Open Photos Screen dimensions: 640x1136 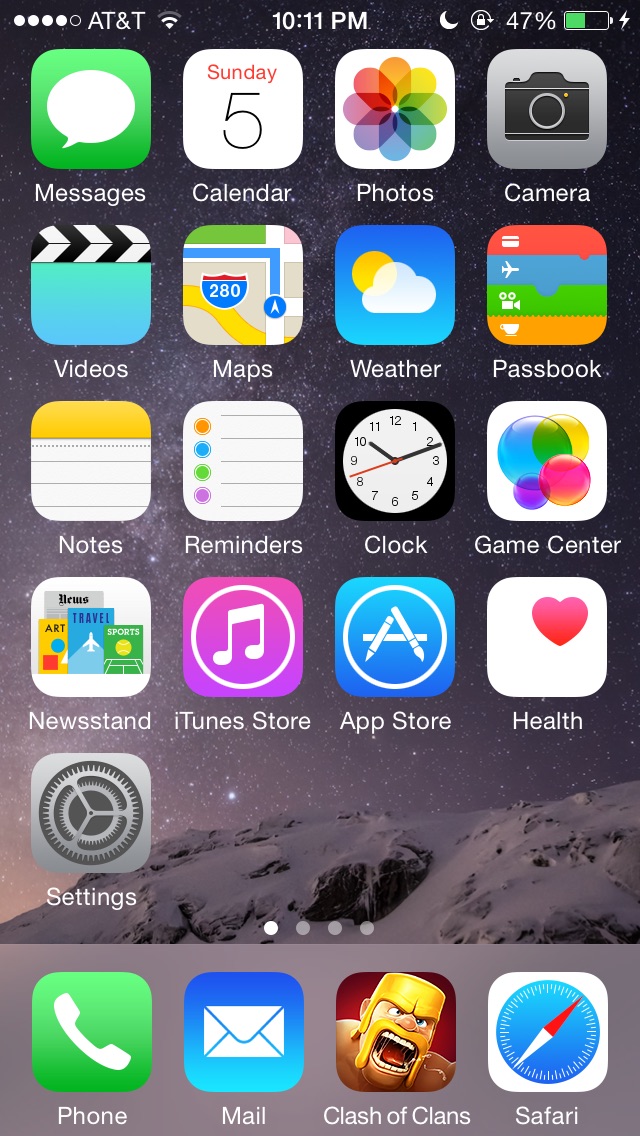[x=395, y=109]
